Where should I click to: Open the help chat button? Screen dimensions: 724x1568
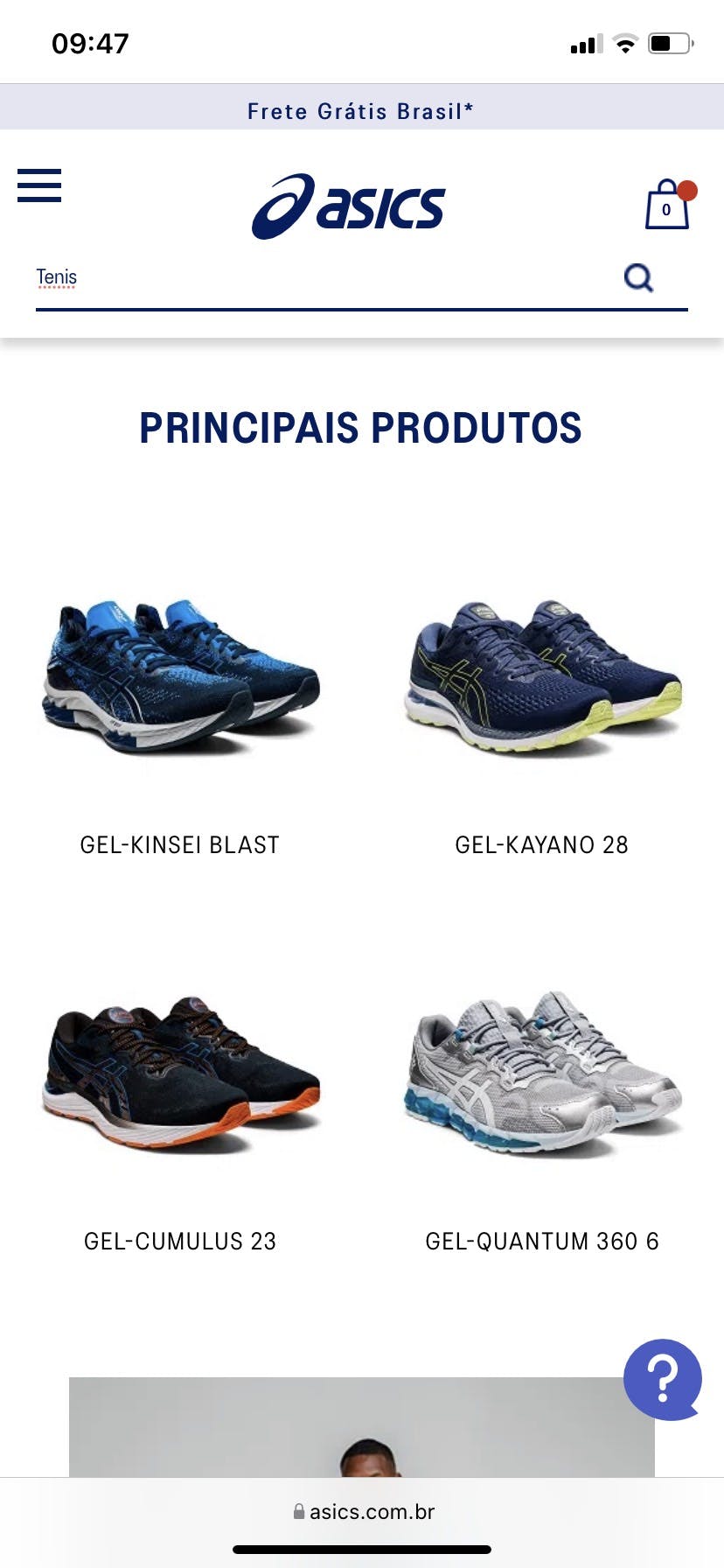pos(662,1378)
